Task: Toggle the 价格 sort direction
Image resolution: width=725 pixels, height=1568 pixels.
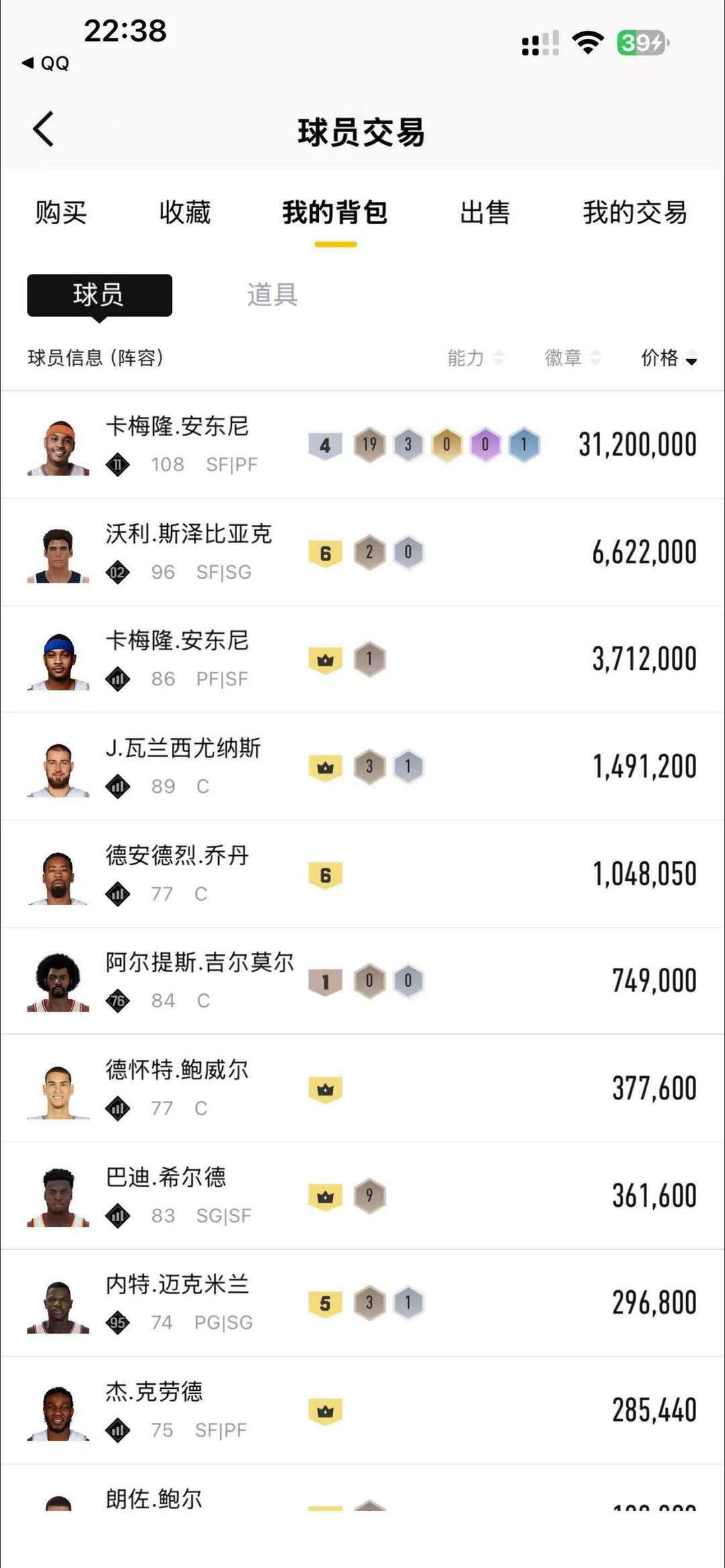Action: 669,360
